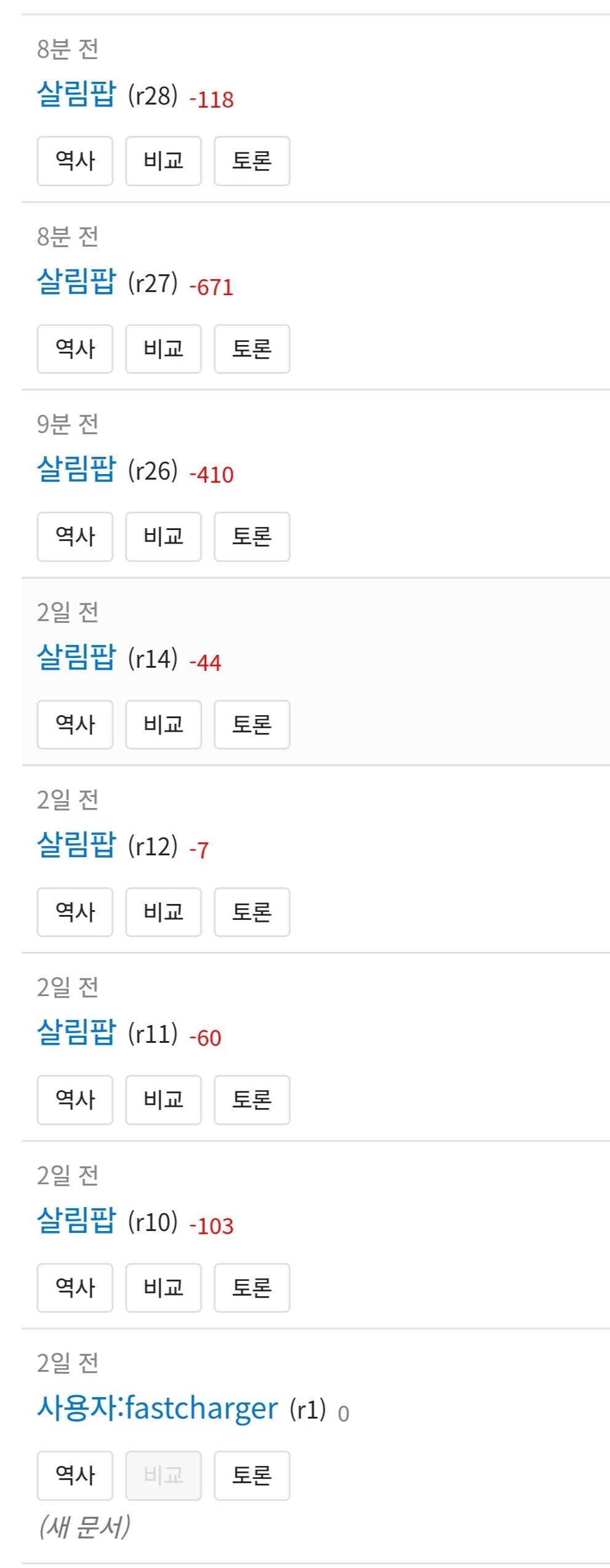Open 토론 for the r27 entry
Screen dimensions: 610x1568
pos(252,349)
